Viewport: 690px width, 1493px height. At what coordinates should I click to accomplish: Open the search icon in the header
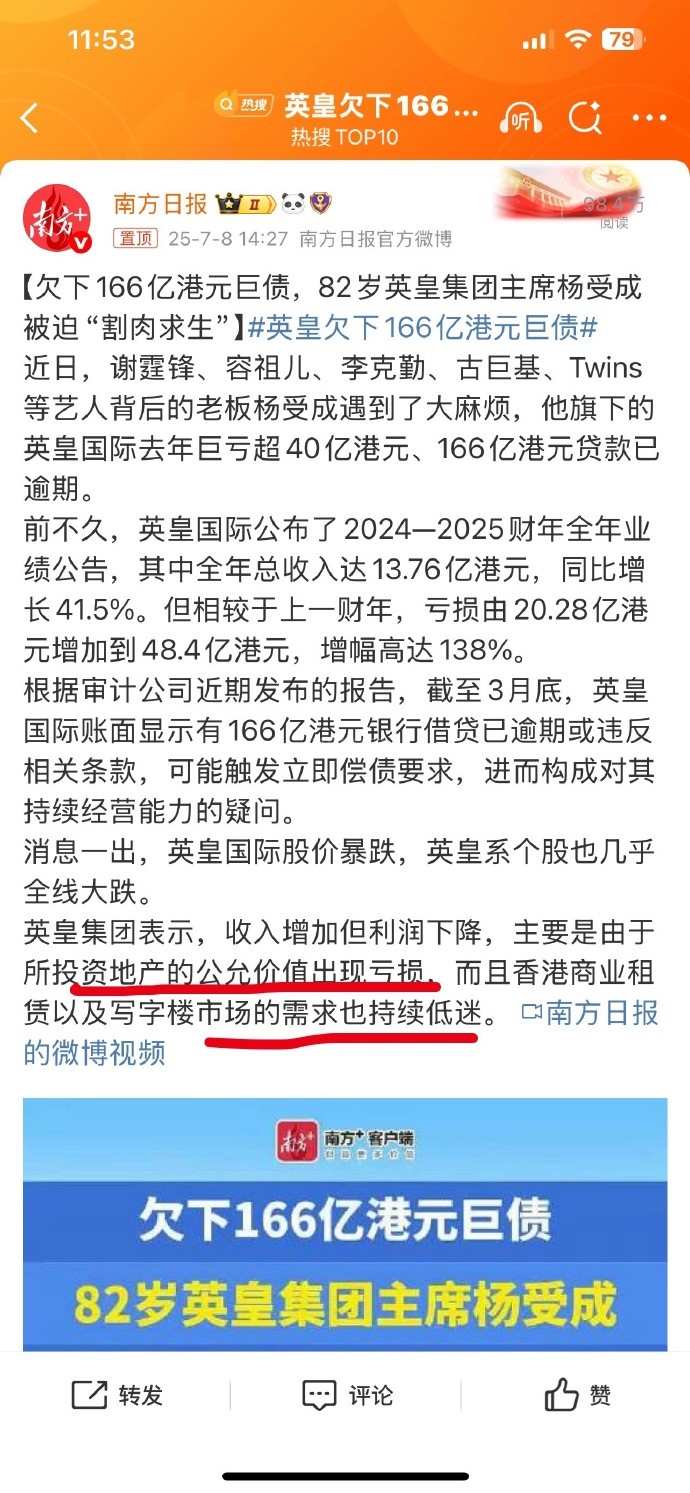click(585, 118)
